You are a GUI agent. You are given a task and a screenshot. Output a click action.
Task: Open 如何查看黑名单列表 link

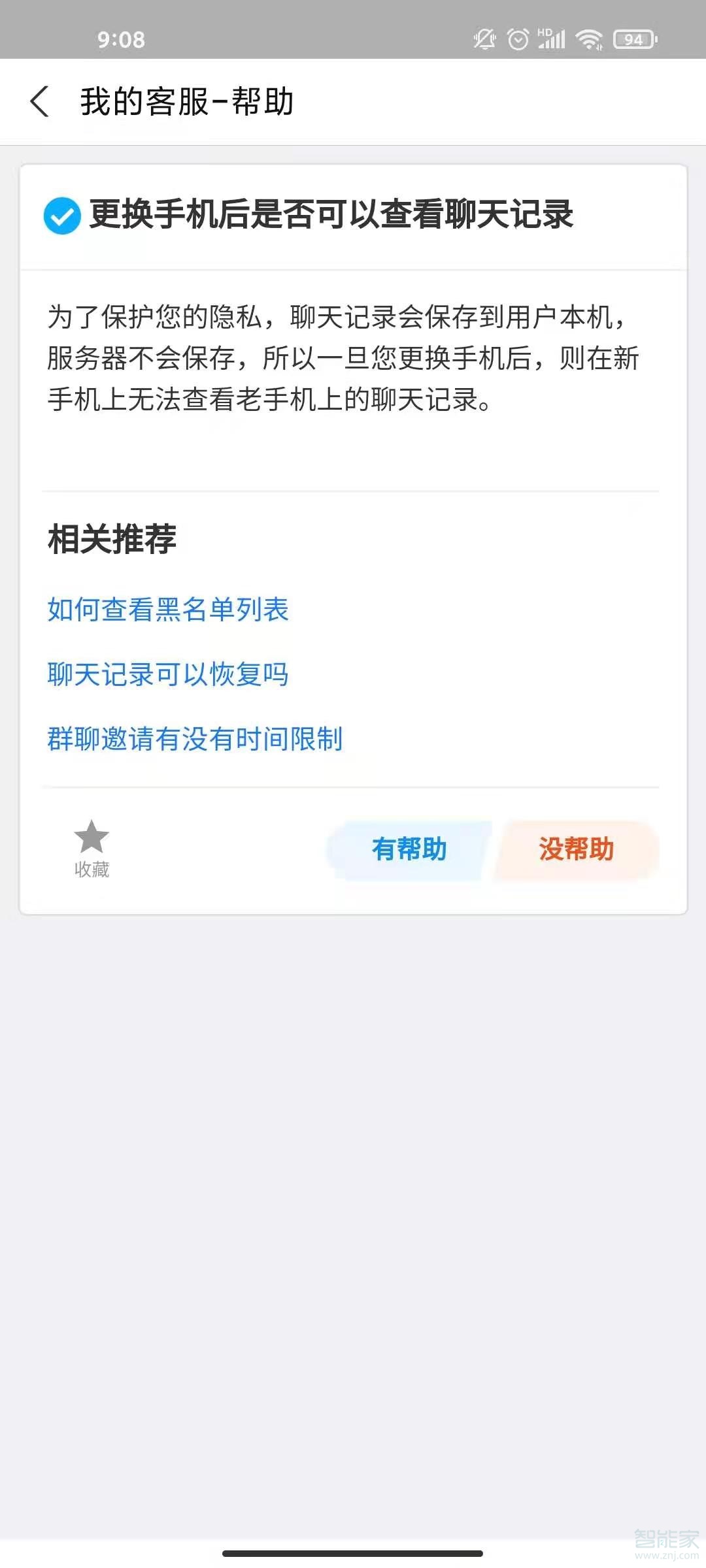167,611
